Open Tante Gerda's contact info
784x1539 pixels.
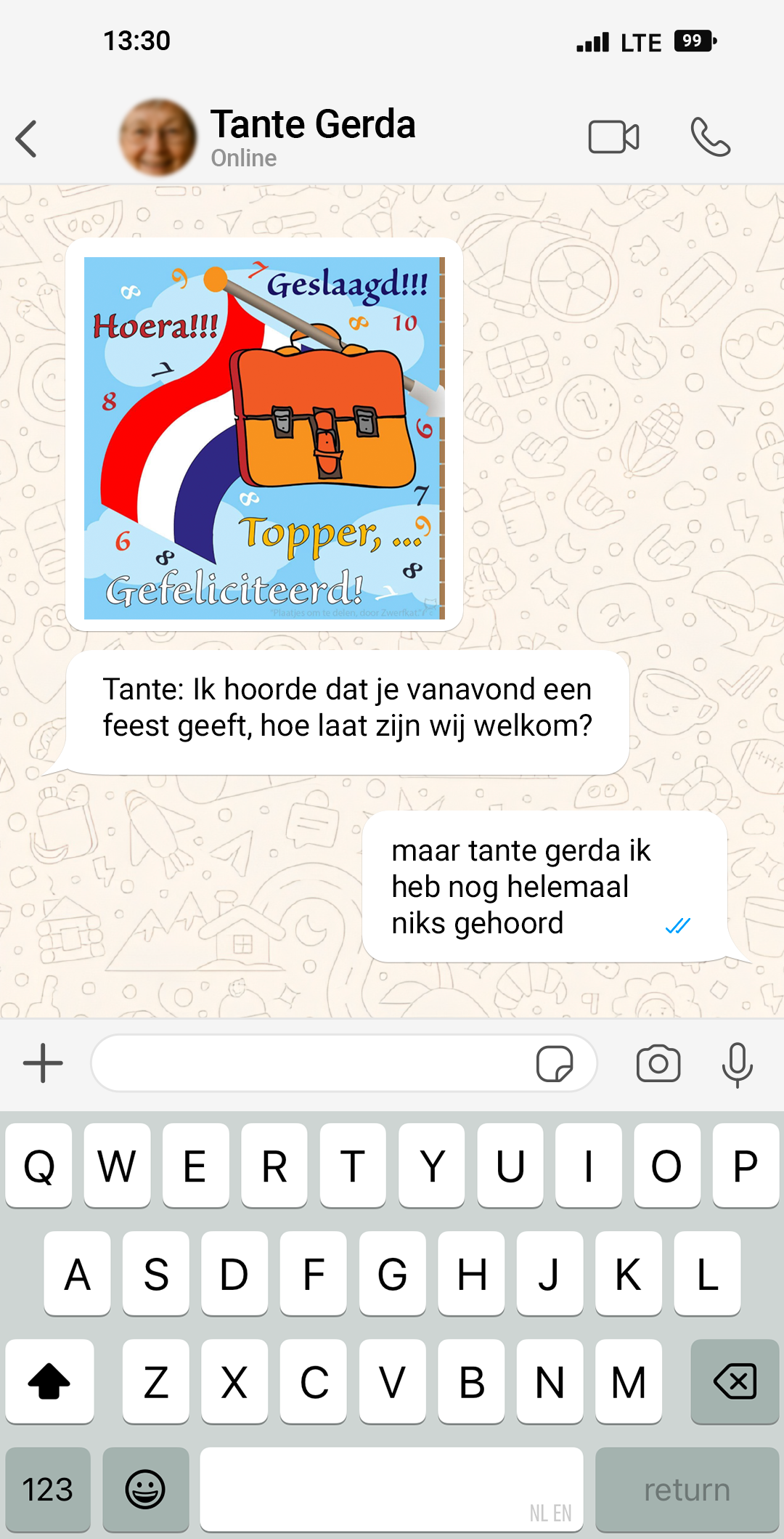pyautogui.click(x=312, y=137)
